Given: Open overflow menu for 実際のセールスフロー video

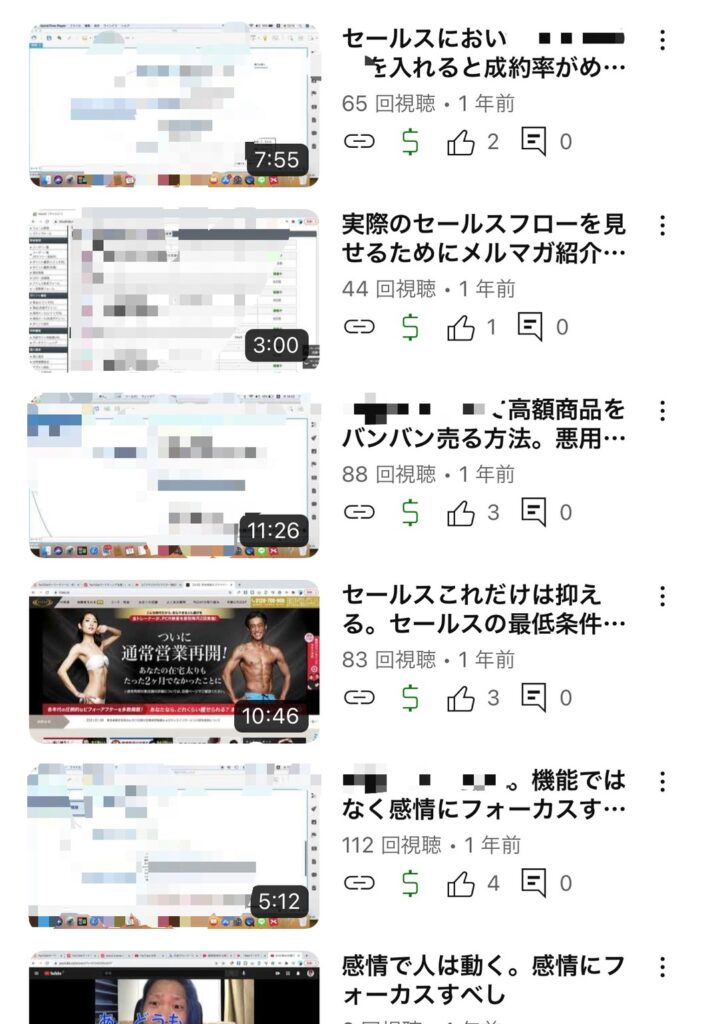Looking at the screenshot, I should click(662, 225).
